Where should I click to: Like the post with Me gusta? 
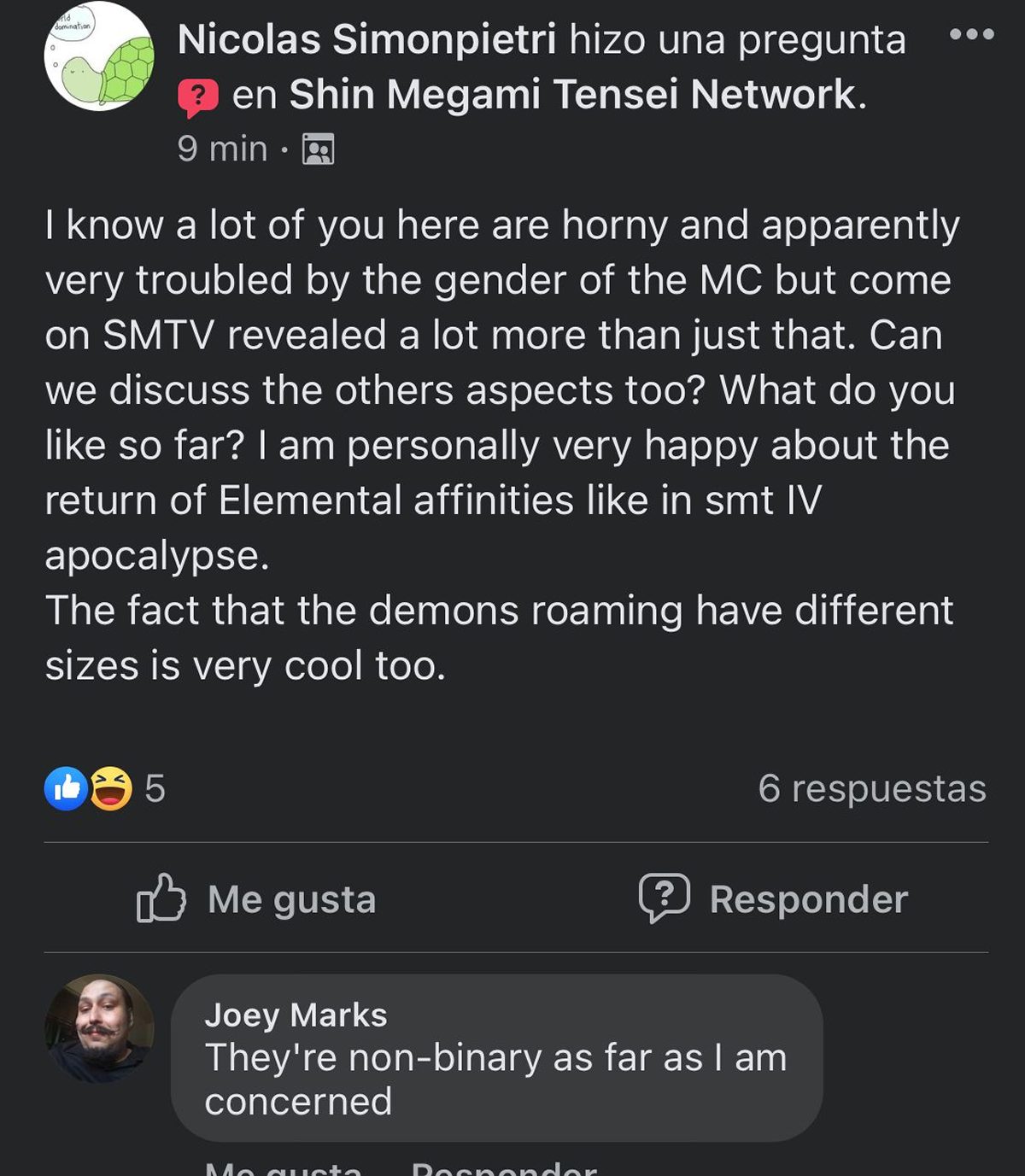pos(256,898)
